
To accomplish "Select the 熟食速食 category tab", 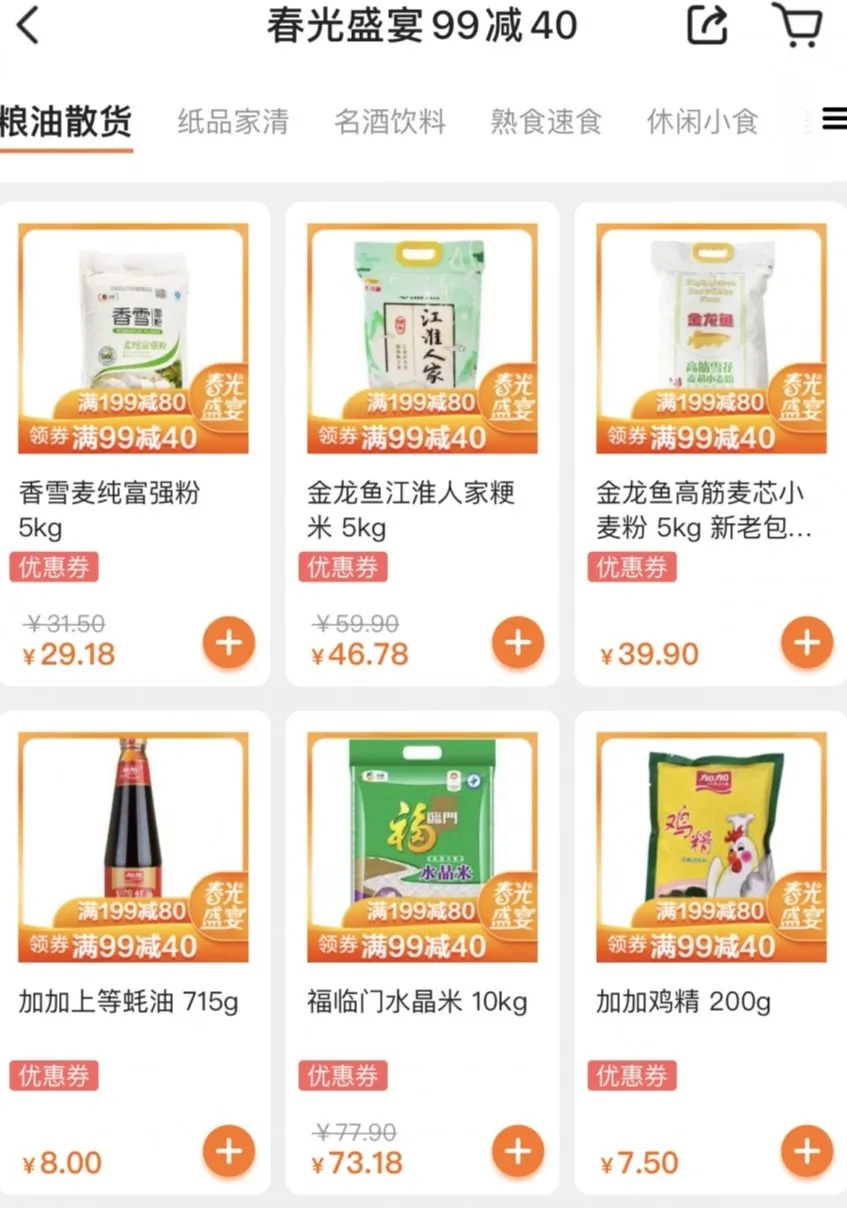I will pyautogui.click(x=546, y=122).
